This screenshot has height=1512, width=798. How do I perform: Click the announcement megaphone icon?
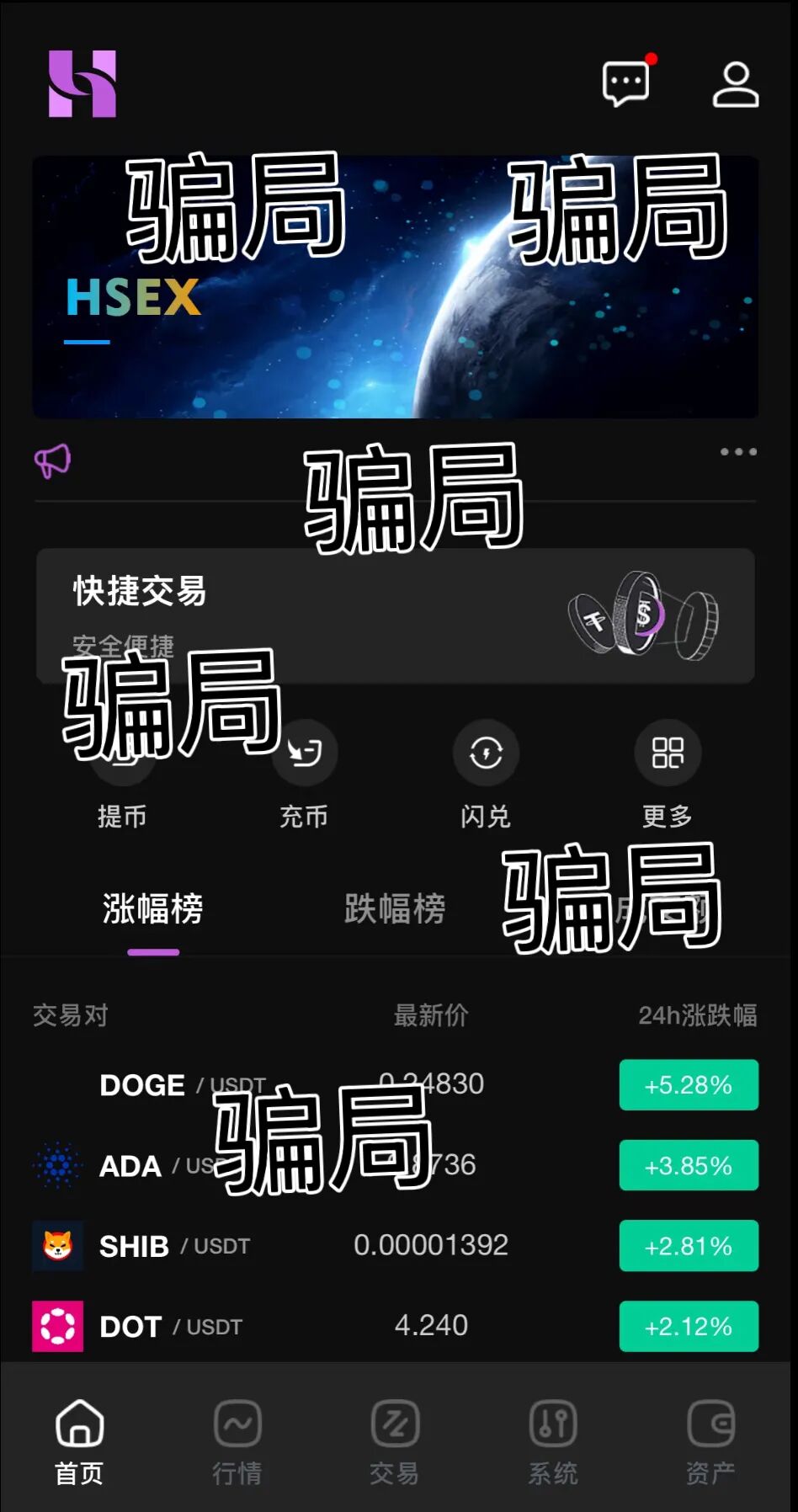click(53, 457)
